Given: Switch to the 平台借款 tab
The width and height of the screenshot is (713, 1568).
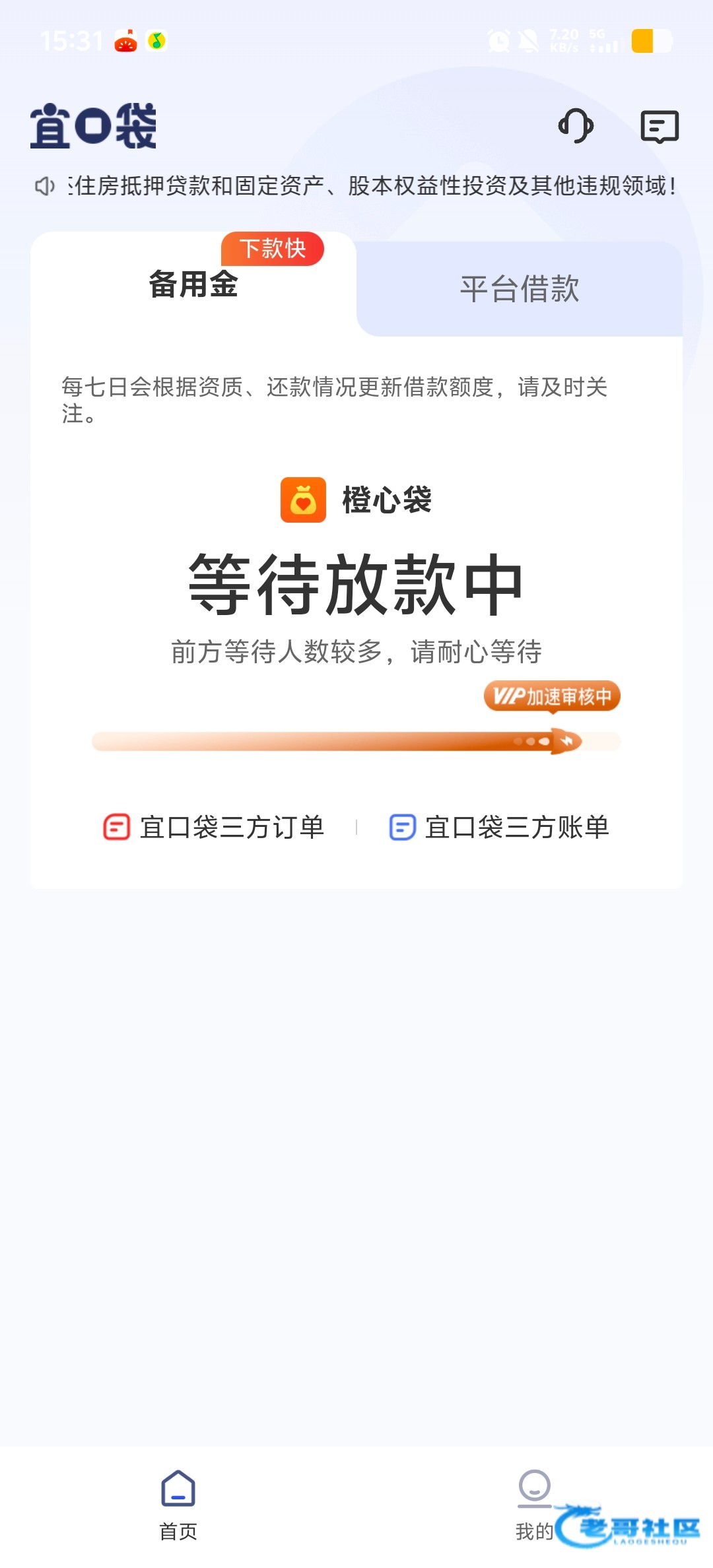Looking at the screenshot, I should [x=520, y=289].
